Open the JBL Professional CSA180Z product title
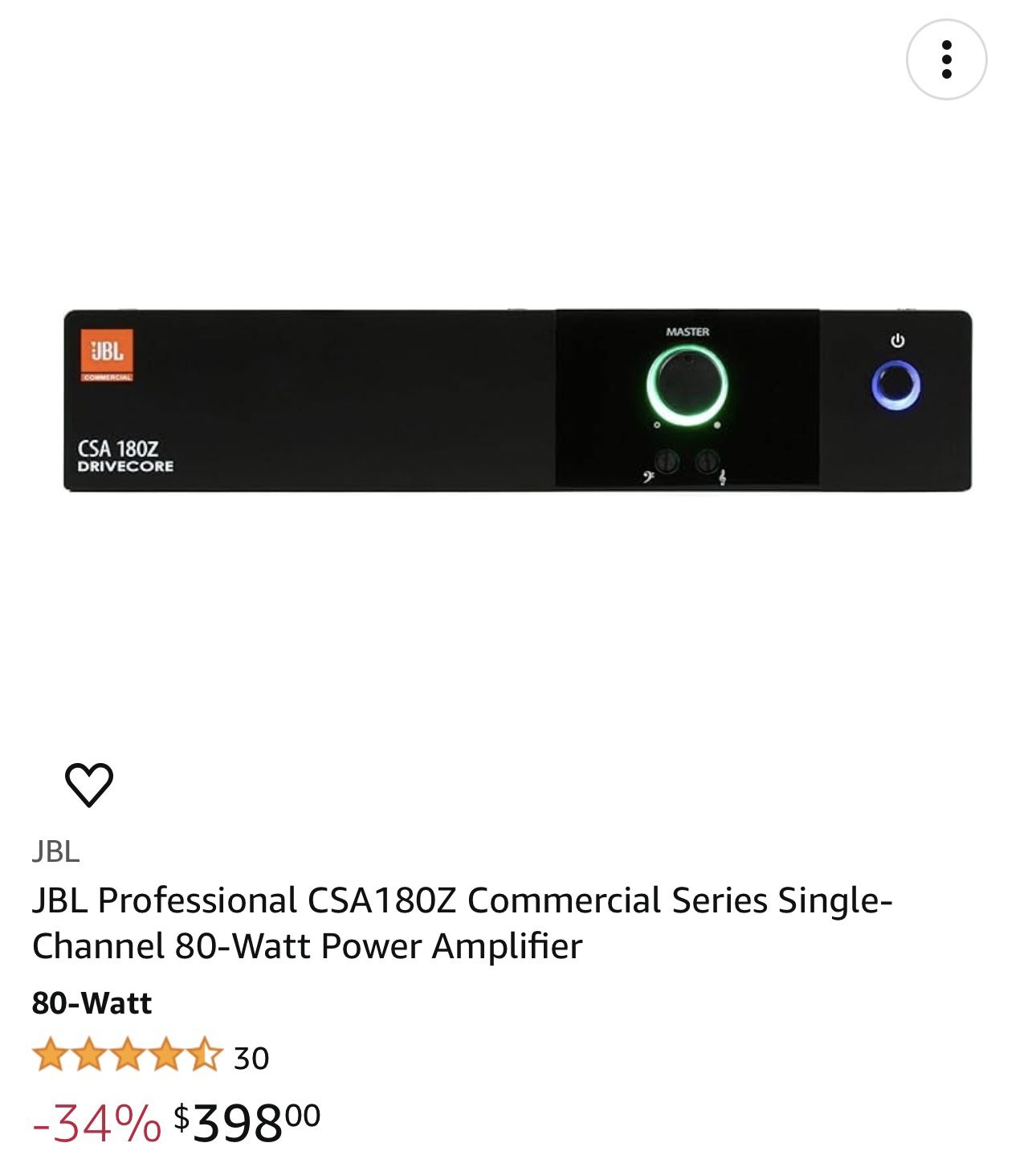Viewport: 1036px width, 1155px height. pos(462,923)
